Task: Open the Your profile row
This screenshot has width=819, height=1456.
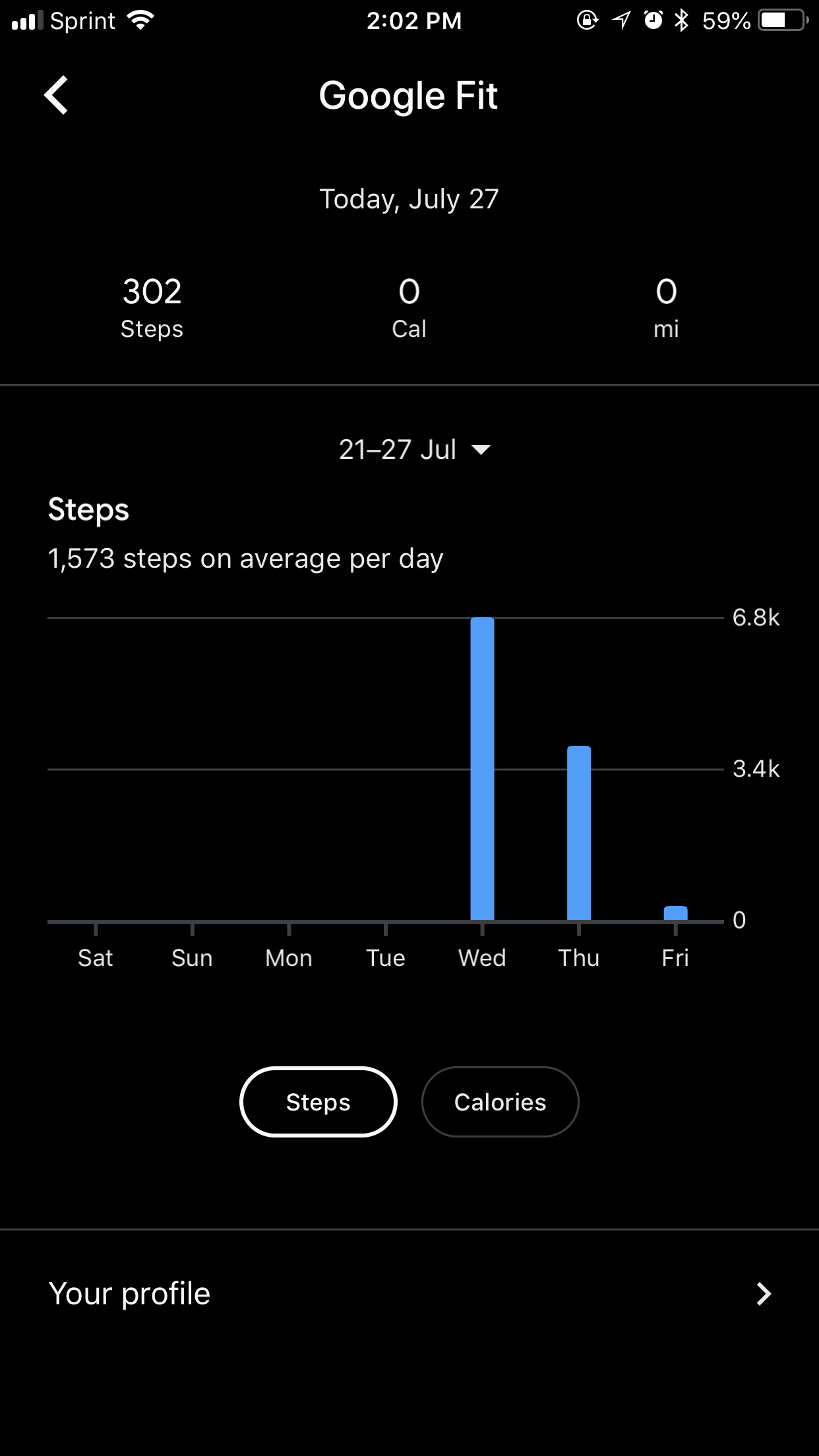Action: point(409,1294)
